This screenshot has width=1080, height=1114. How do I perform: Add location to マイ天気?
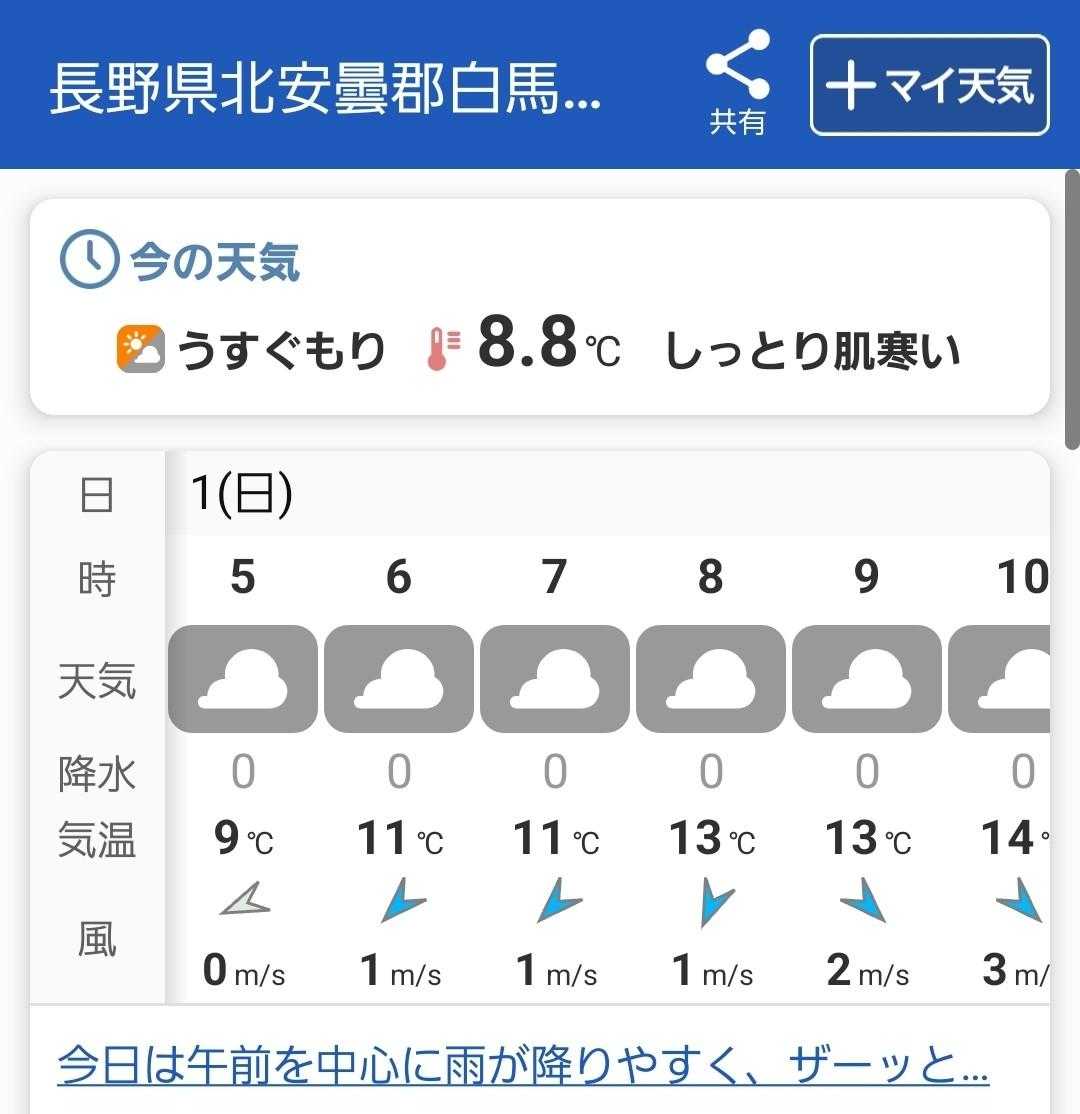click(929, 86)
